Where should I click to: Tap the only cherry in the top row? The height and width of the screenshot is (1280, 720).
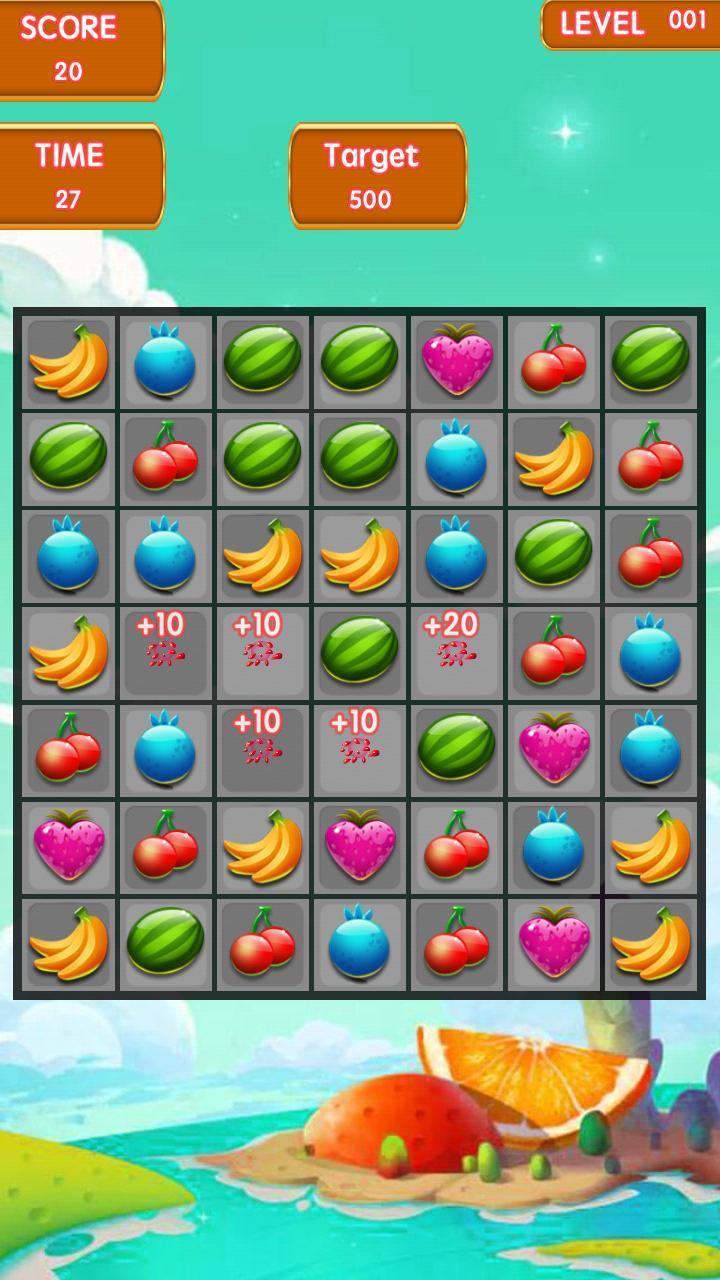pyautogui.click(x=553, y=360)
